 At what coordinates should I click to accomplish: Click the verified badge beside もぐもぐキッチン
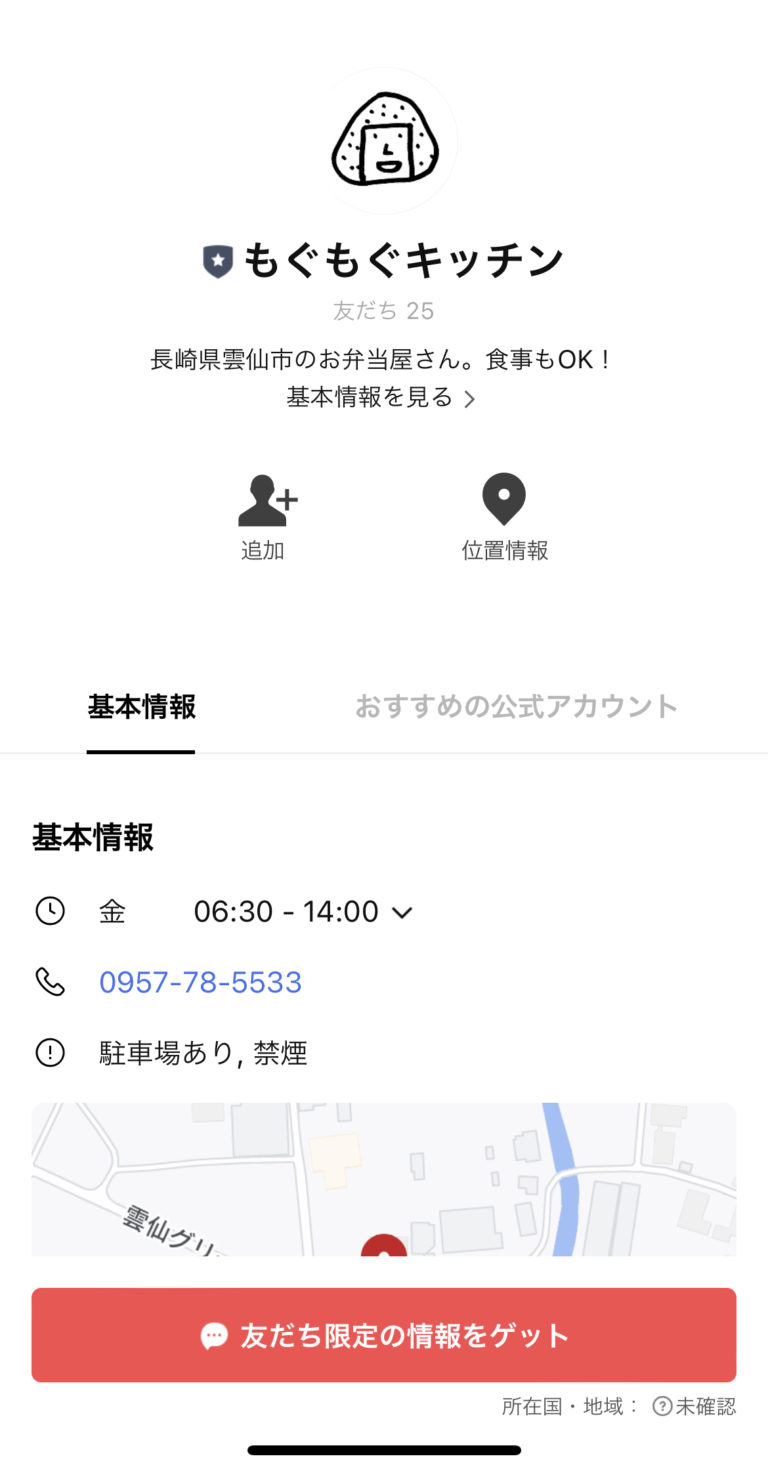218,258
